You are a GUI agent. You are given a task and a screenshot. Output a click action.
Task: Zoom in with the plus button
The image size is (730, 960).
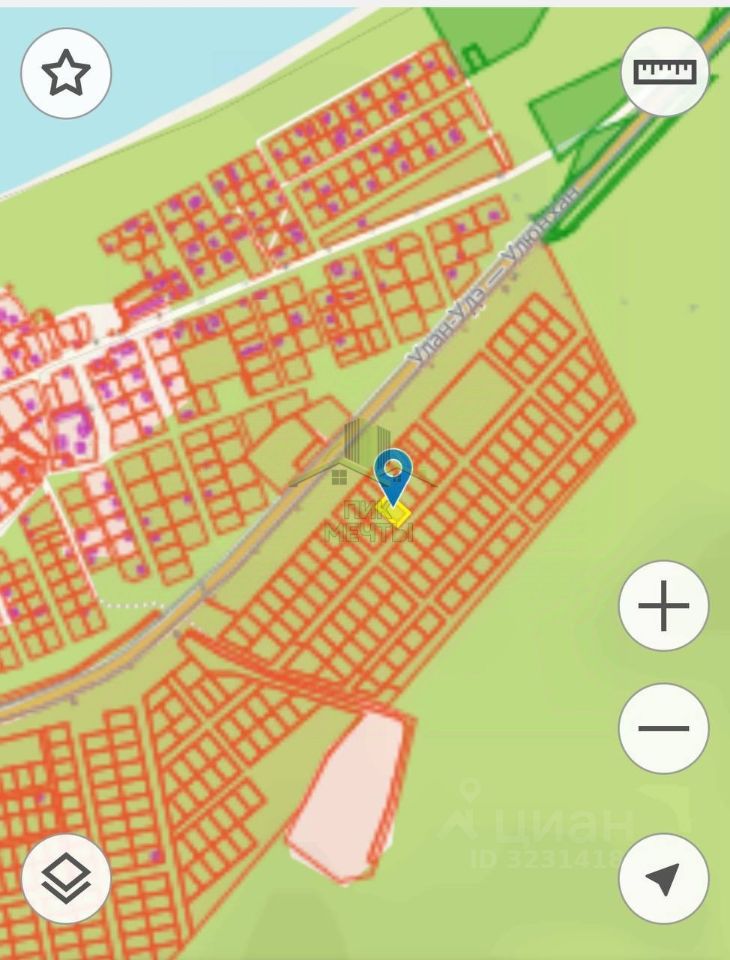664,606
